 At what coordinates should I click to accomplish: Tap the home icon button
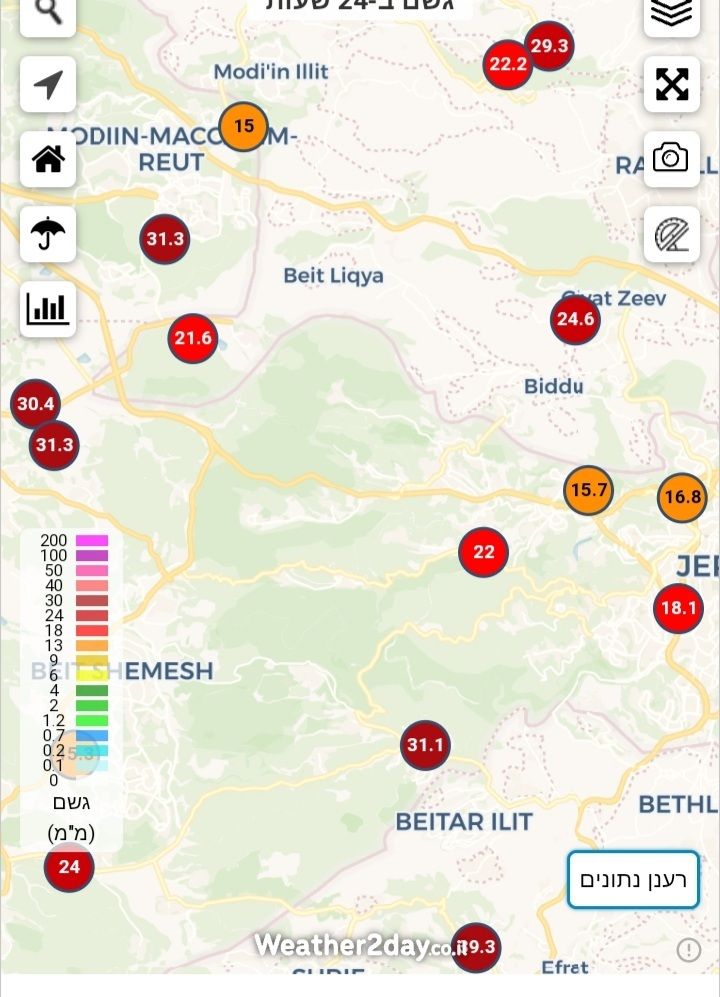48,159
